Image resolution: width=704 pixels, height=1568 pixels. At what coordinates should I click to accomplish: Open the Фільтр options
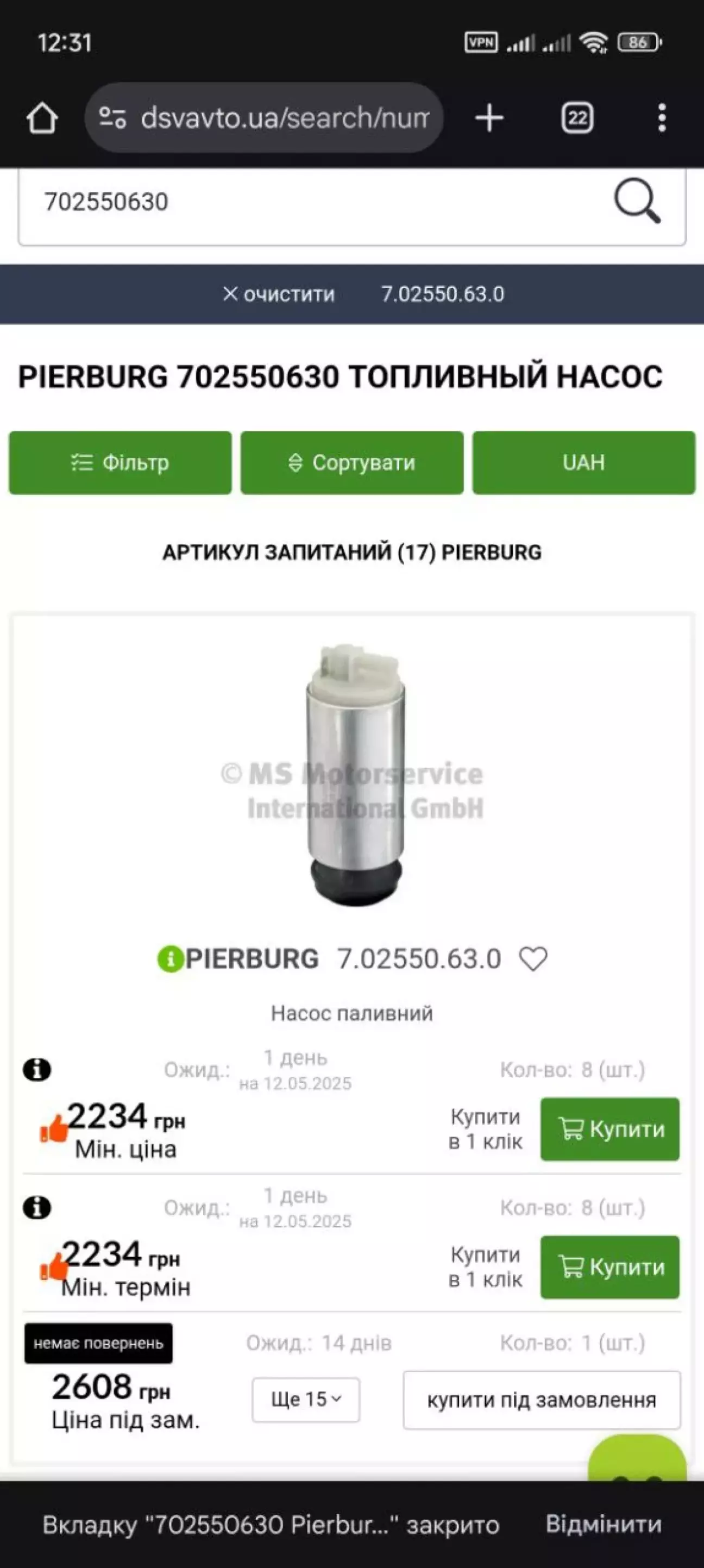120,462
